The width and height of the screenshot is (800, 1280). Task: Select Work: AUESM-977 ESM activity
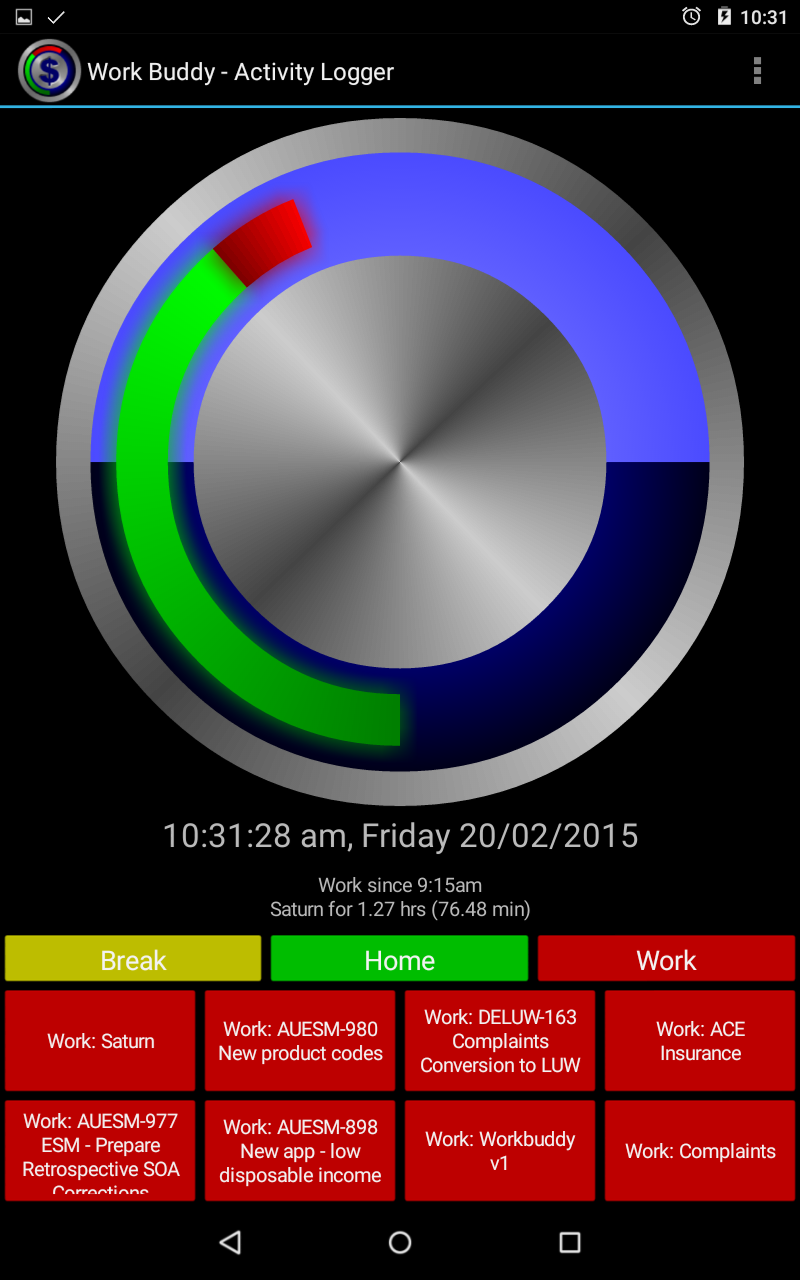click(100, 1150)
